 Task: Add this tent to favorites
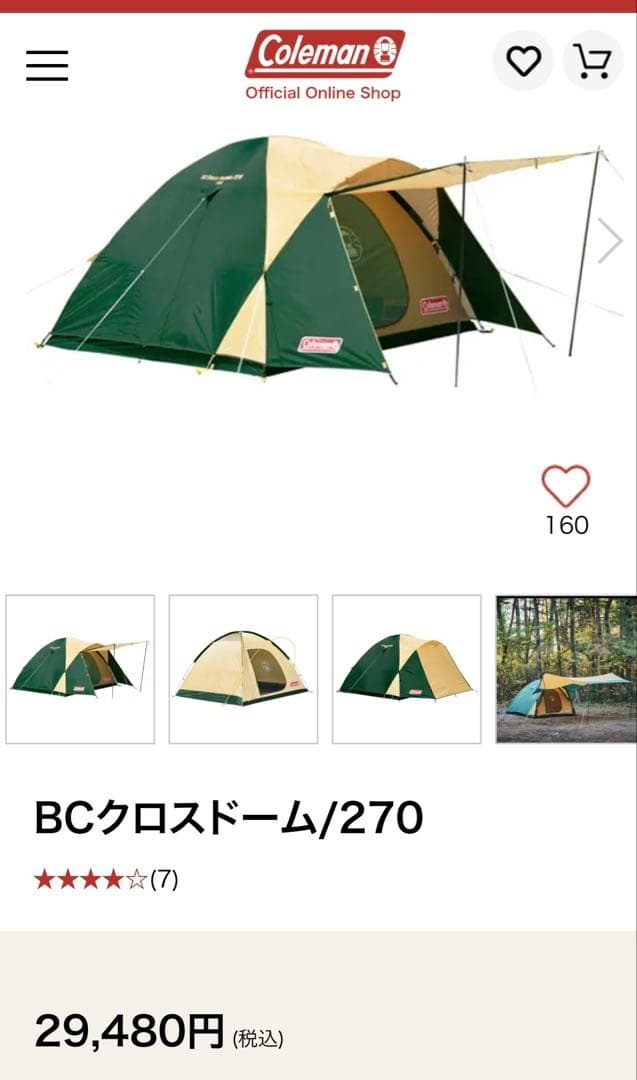tap(566, 487)
